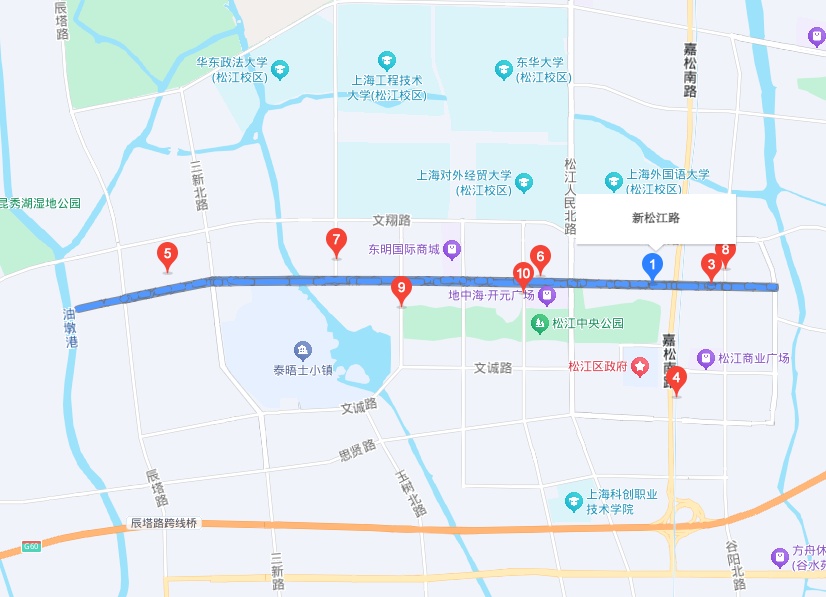
Task: Open red marker 4 near 松江区政府
Action: [x=677, y=379]
